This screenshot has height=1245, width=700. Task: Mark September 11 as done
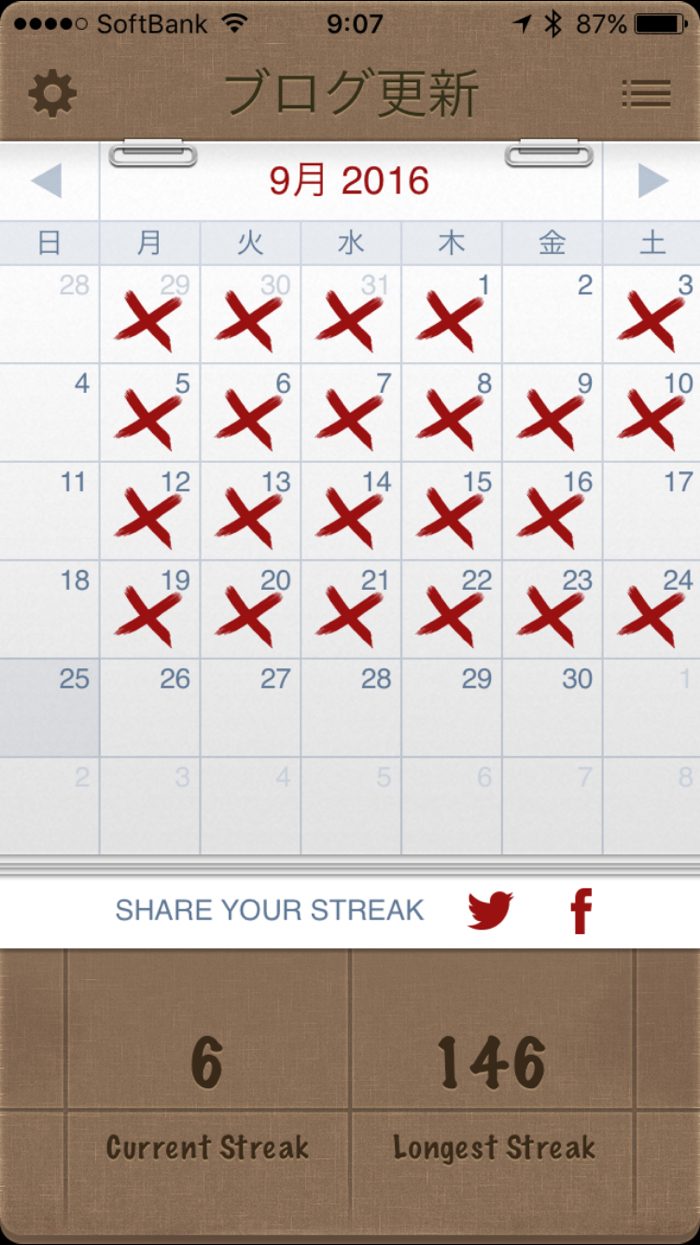[x=50, y=510]
